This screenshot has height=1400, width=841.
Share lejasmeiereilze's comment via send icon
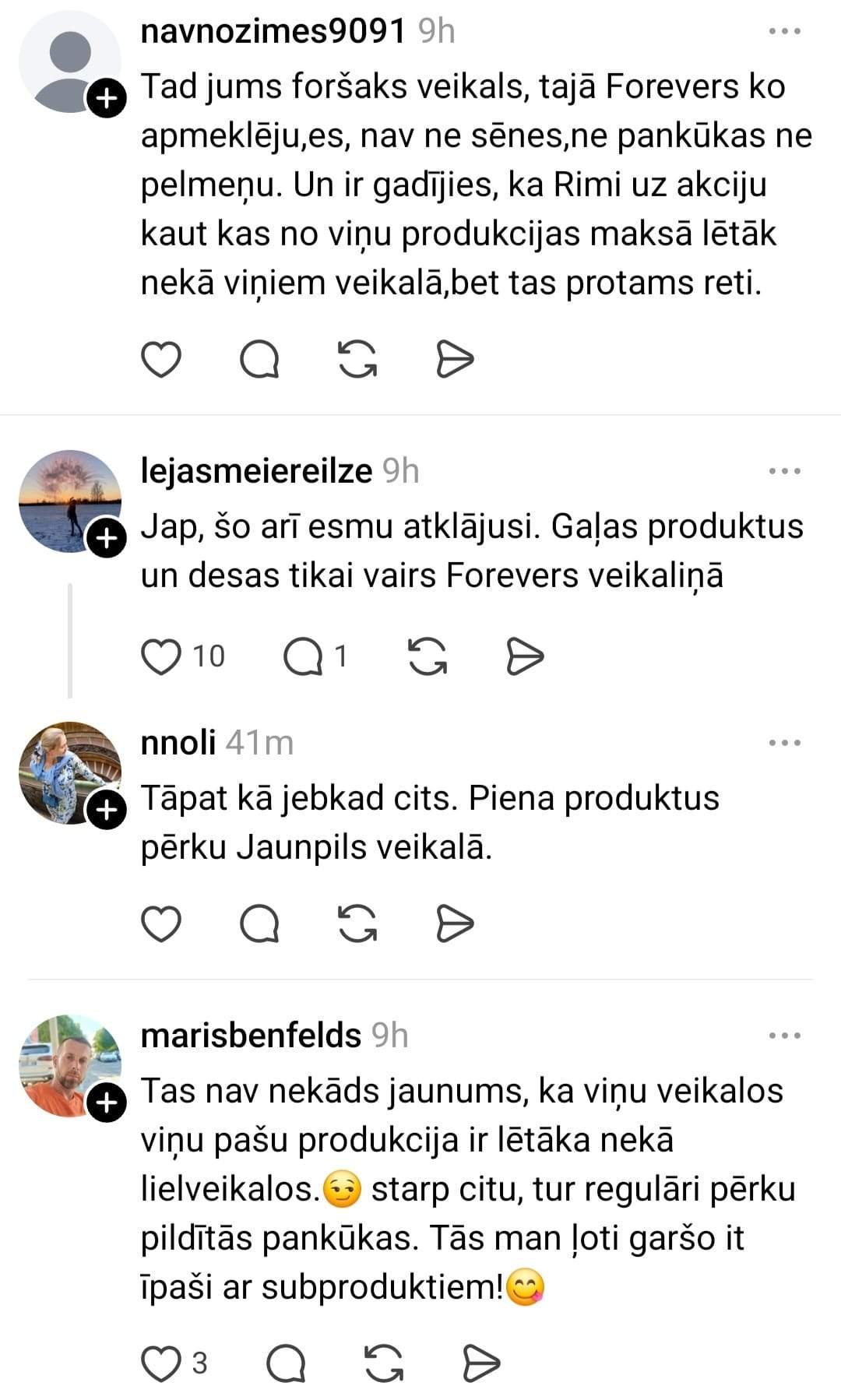click(525, 656)
